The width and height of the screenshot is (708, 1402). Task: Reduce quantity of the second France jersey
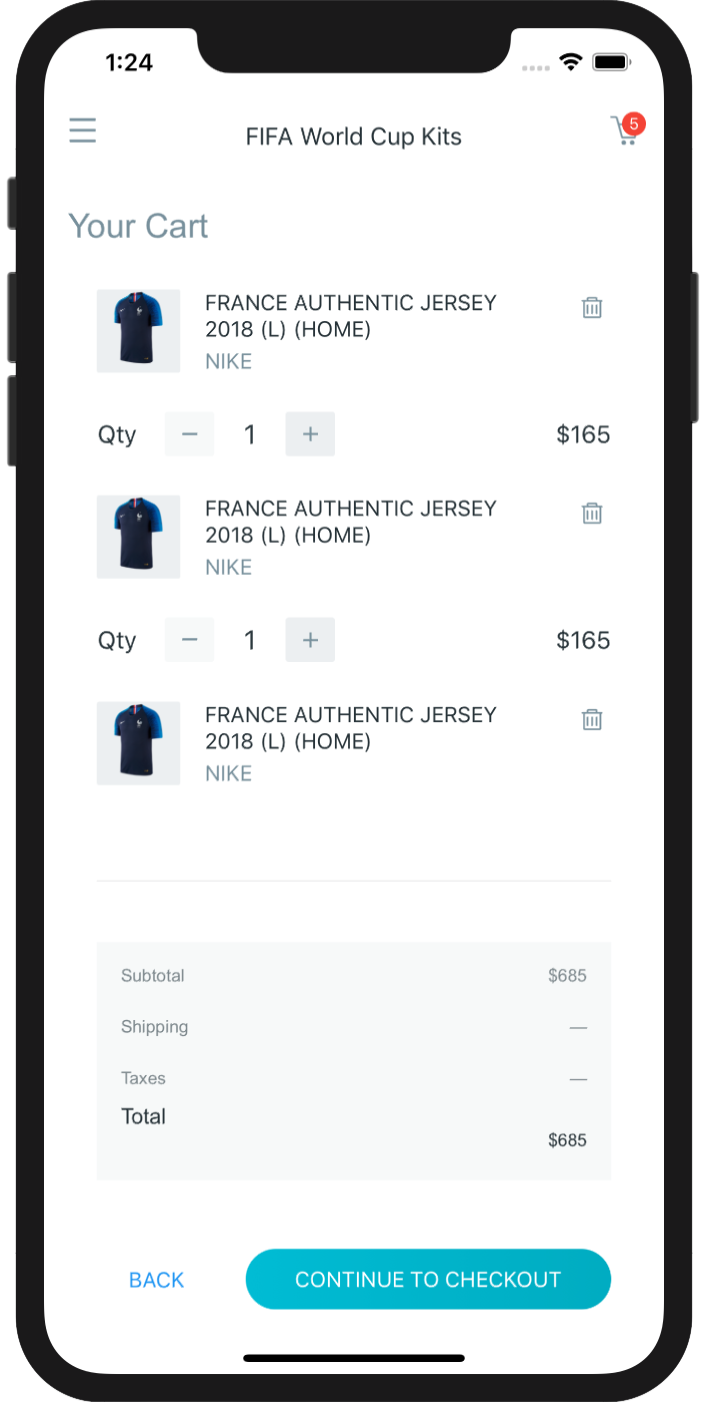coord(190,640)
